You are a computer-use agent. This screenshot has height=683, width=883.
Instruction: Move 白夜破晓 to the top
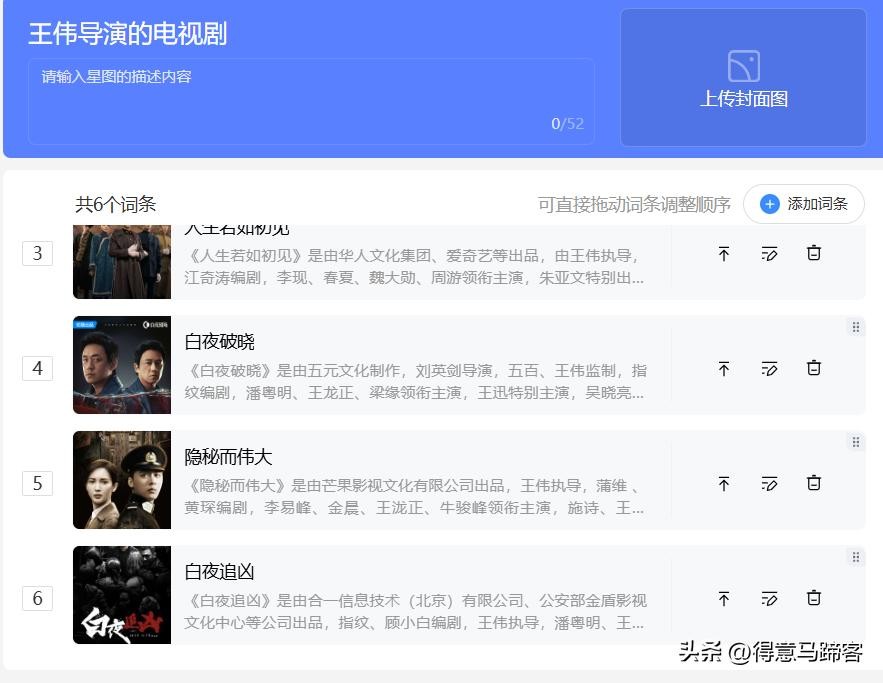724,369
